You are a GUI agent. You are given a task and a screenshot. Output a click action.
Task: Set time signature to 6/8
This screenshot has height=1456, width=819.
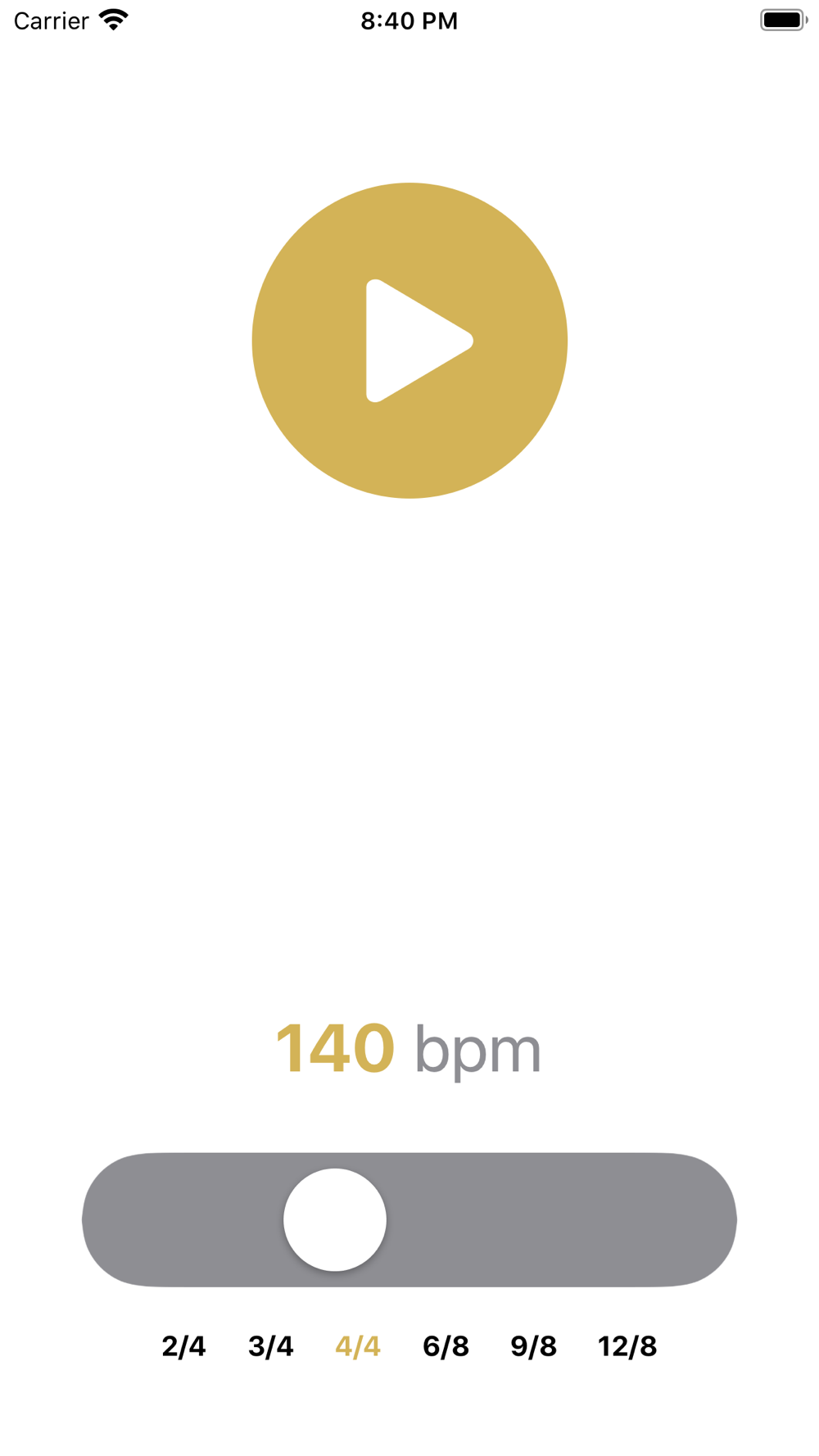[446, 1346]
